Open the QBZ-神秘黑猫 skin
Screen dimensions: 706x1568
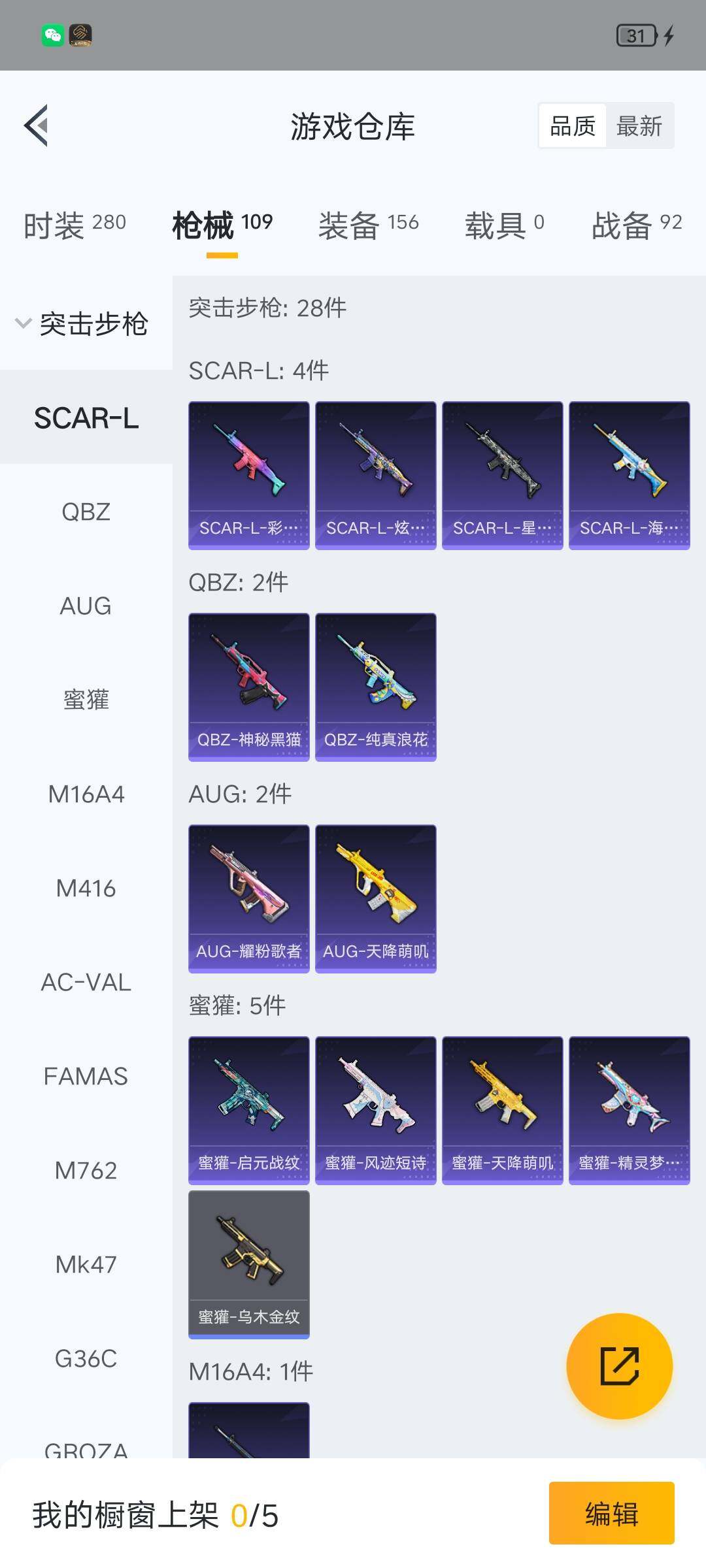point(249,687)
